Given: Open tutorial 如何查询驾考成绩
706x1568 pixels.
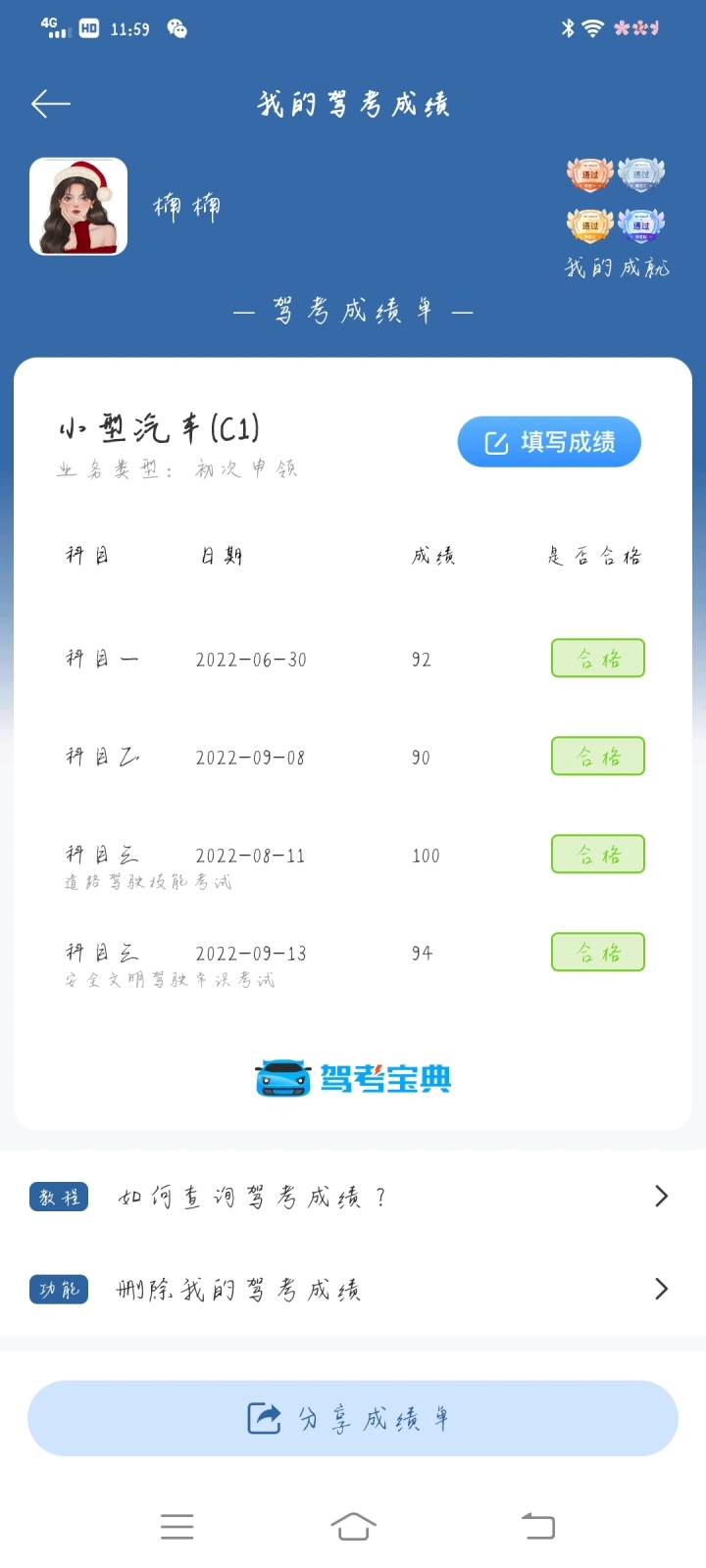Looking at the screenshot, I should (x=353, y=1197).
